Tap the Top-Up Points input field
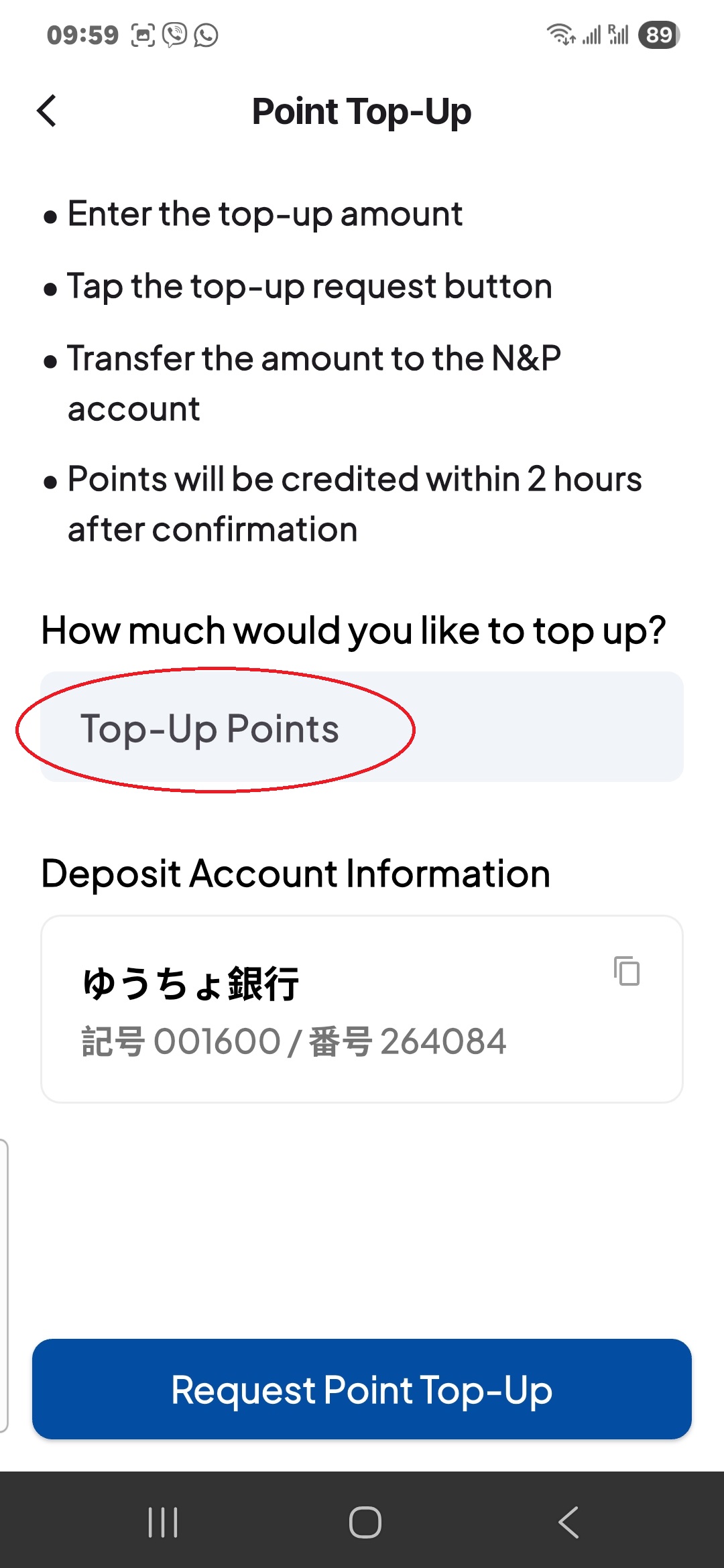This screenshot has width=724, height=1568. [x=362, y=728]
